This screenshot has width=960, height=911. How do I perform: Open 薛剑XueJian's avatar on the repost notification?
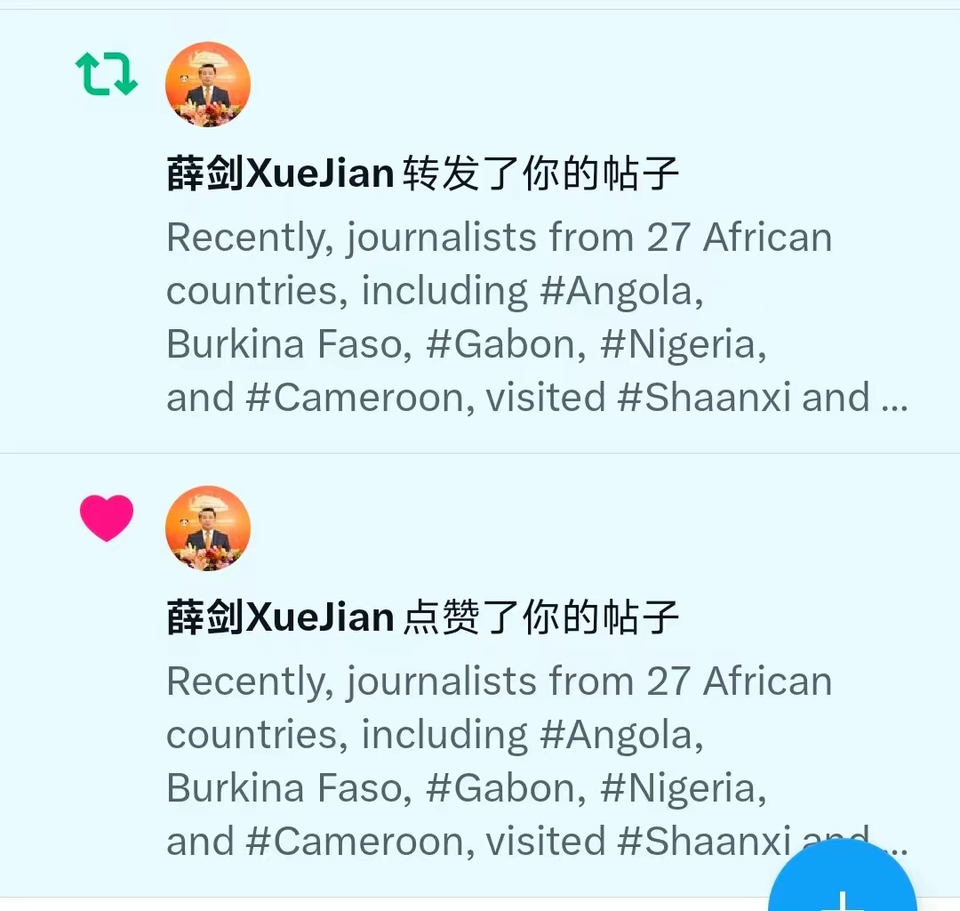208,85
